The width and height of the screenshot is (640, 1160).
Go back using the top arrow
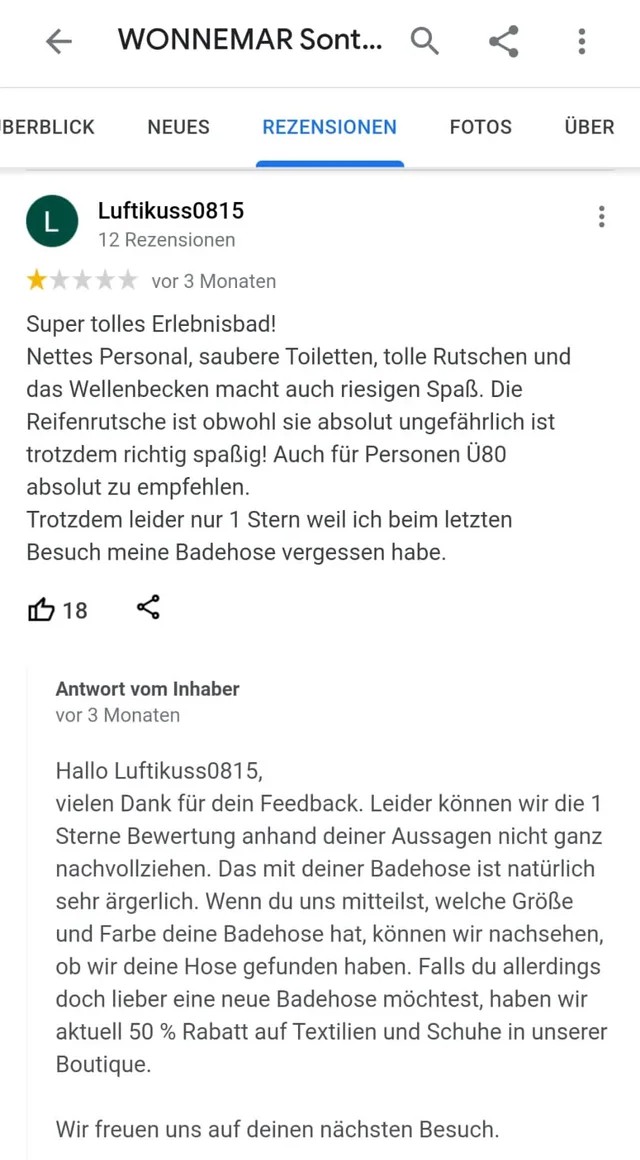point(59,41)
